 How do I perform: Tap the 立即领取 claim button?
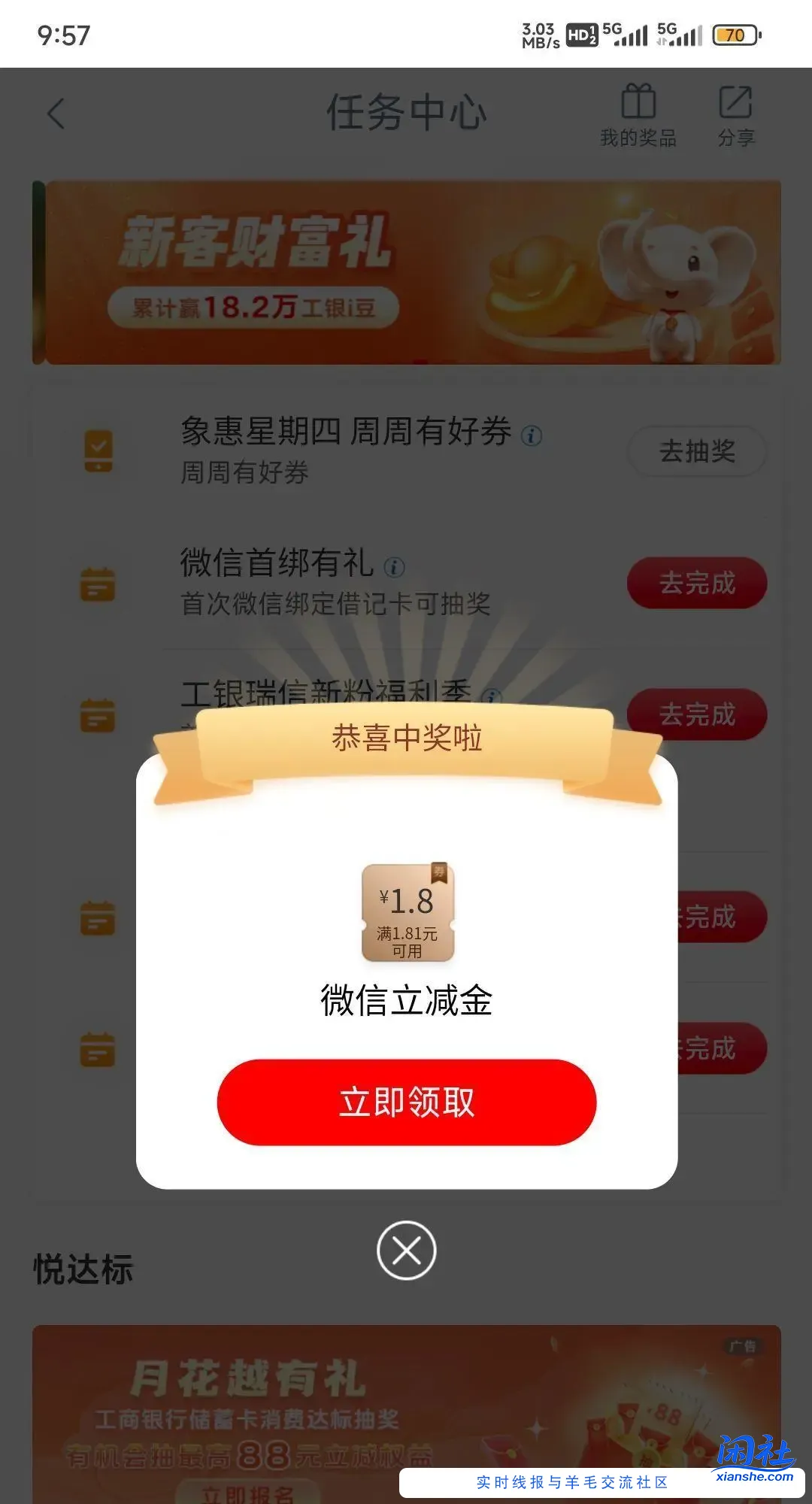[406, 1102]
